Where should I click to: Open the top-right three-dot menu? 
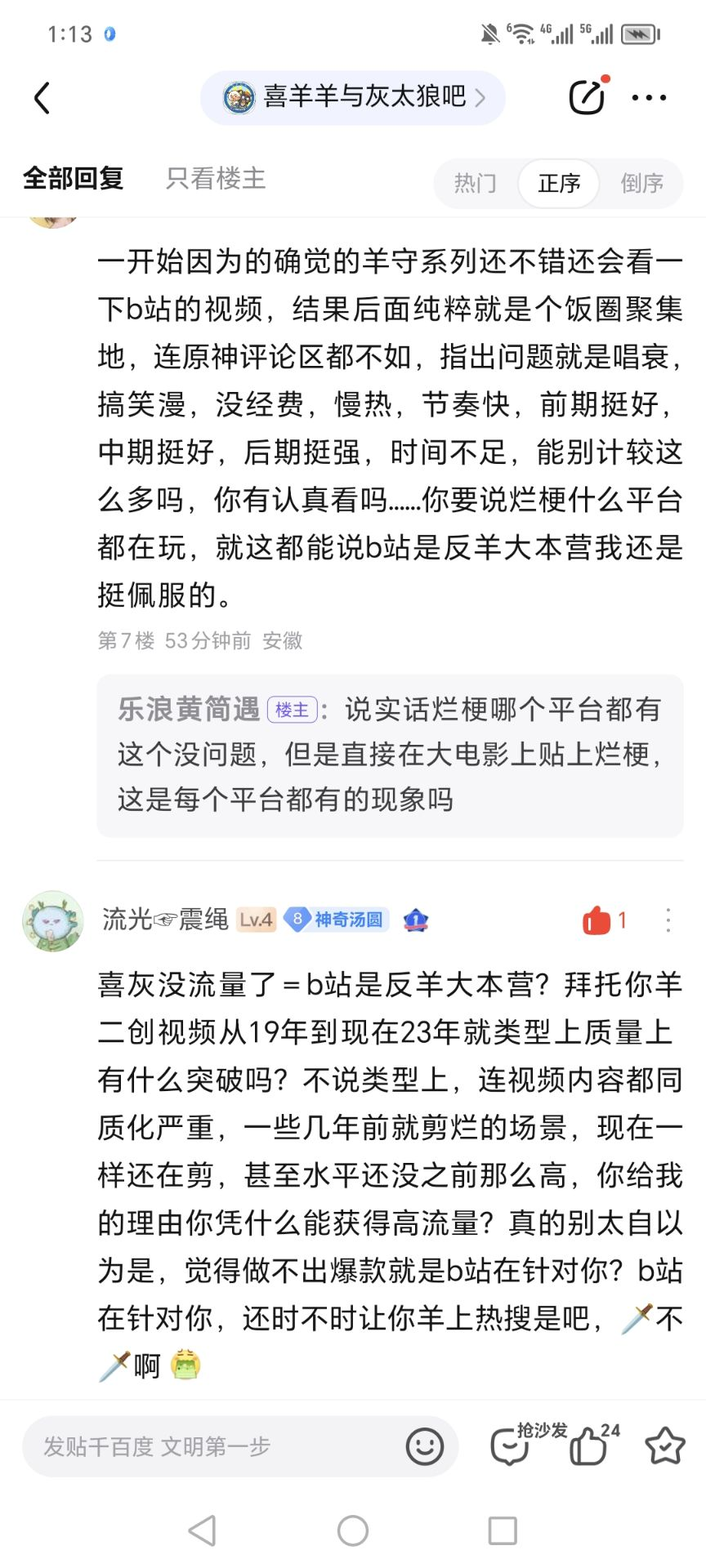[649, 98]
